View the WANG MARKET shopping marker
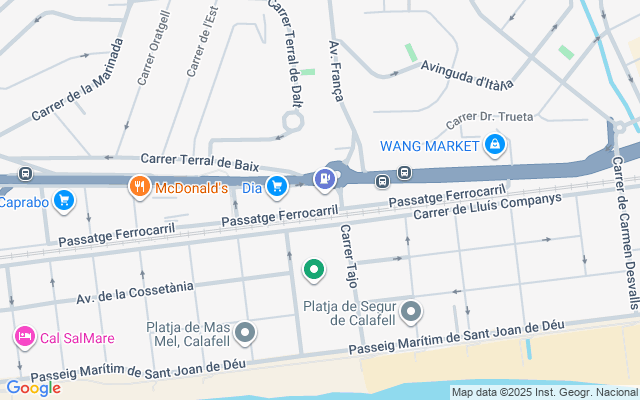Image resolution: width=640 pixels, height=400 pixels. (x=494, y=146)
